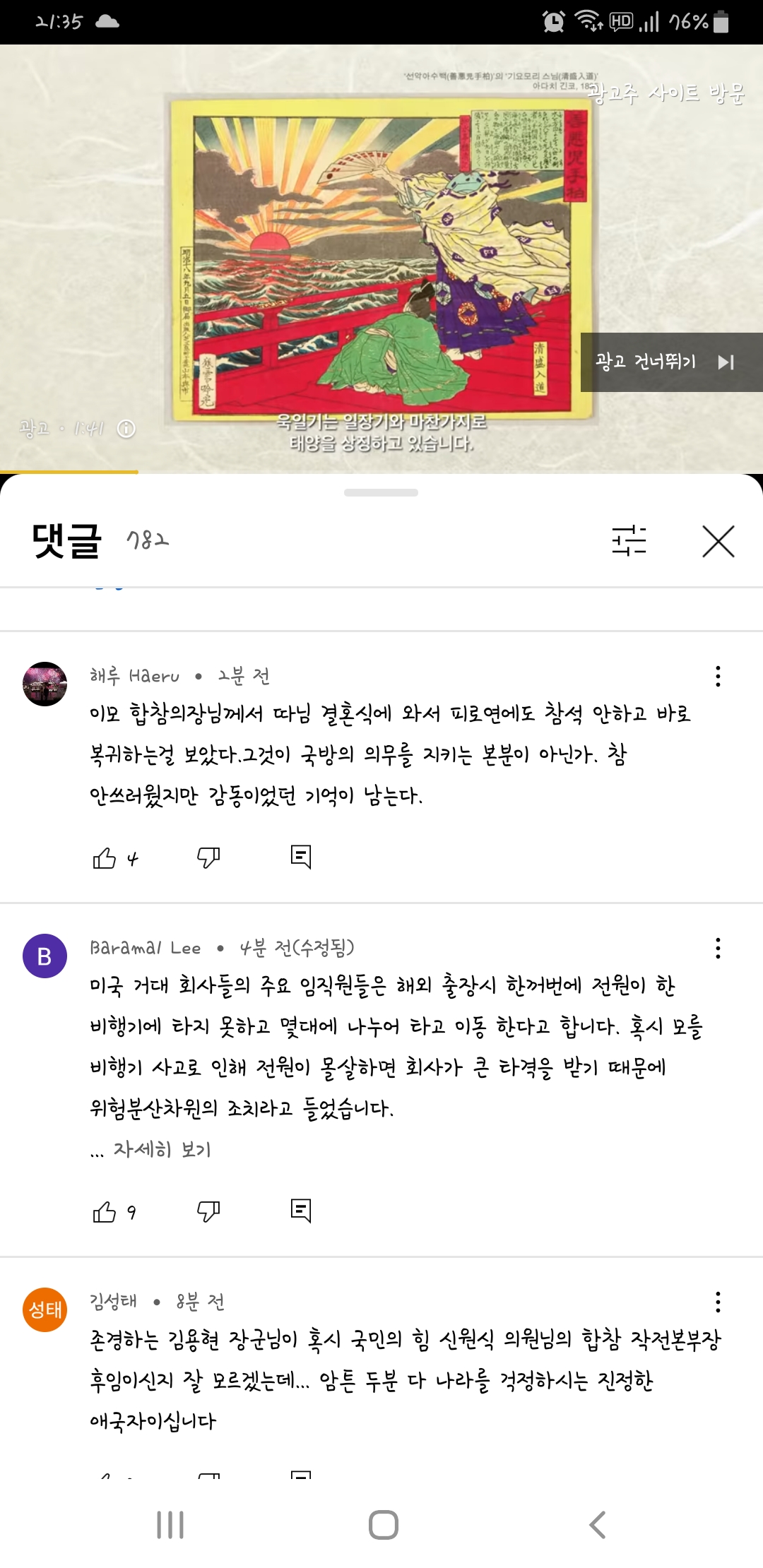Screen dimensions: 763x1568
Task: Go back using the system back button
Action: point(598,1525)
